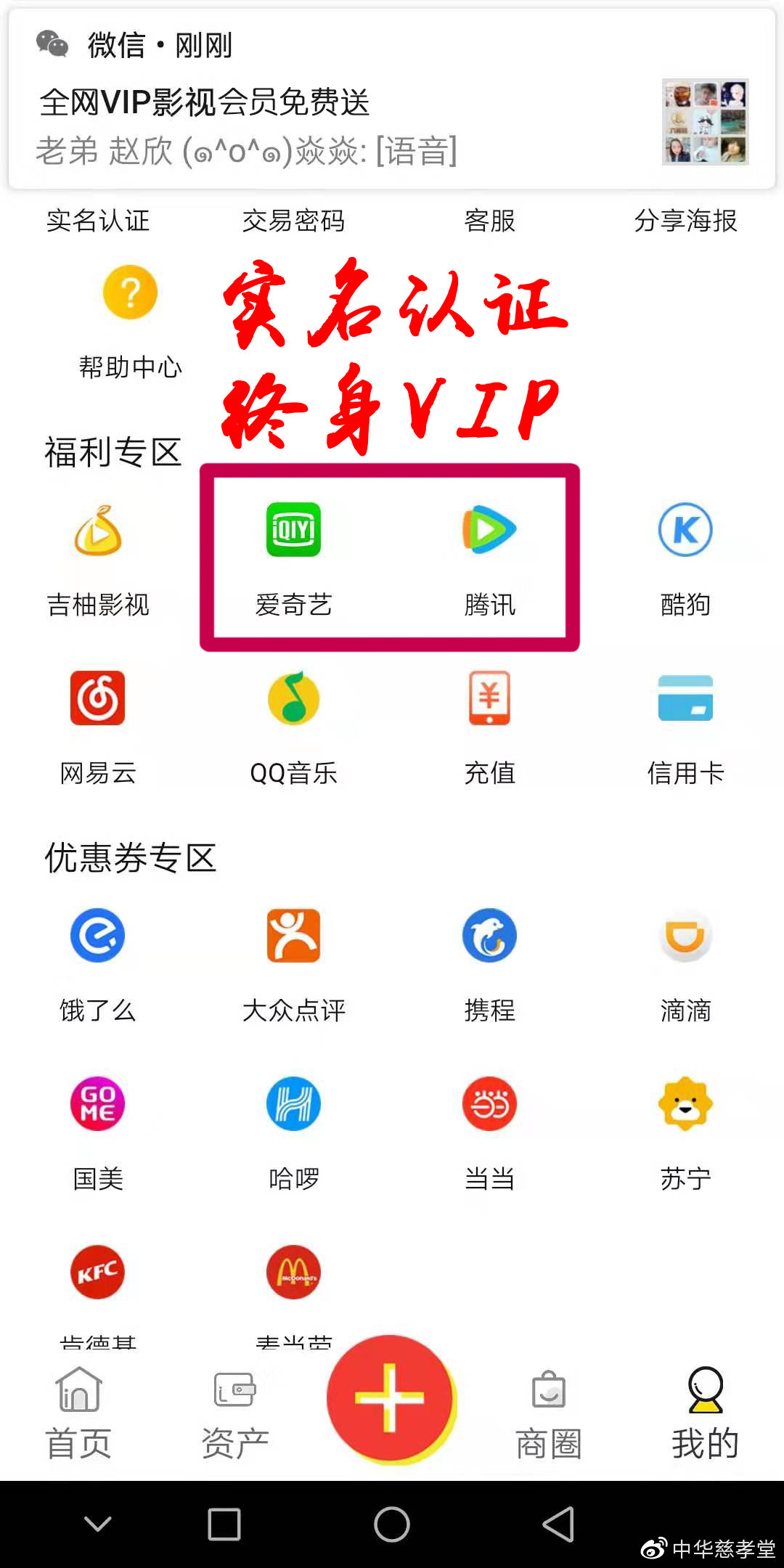The image size is (784, 1568).
Task: Open 滴滴 coupons
Action: tap(685, 962)
